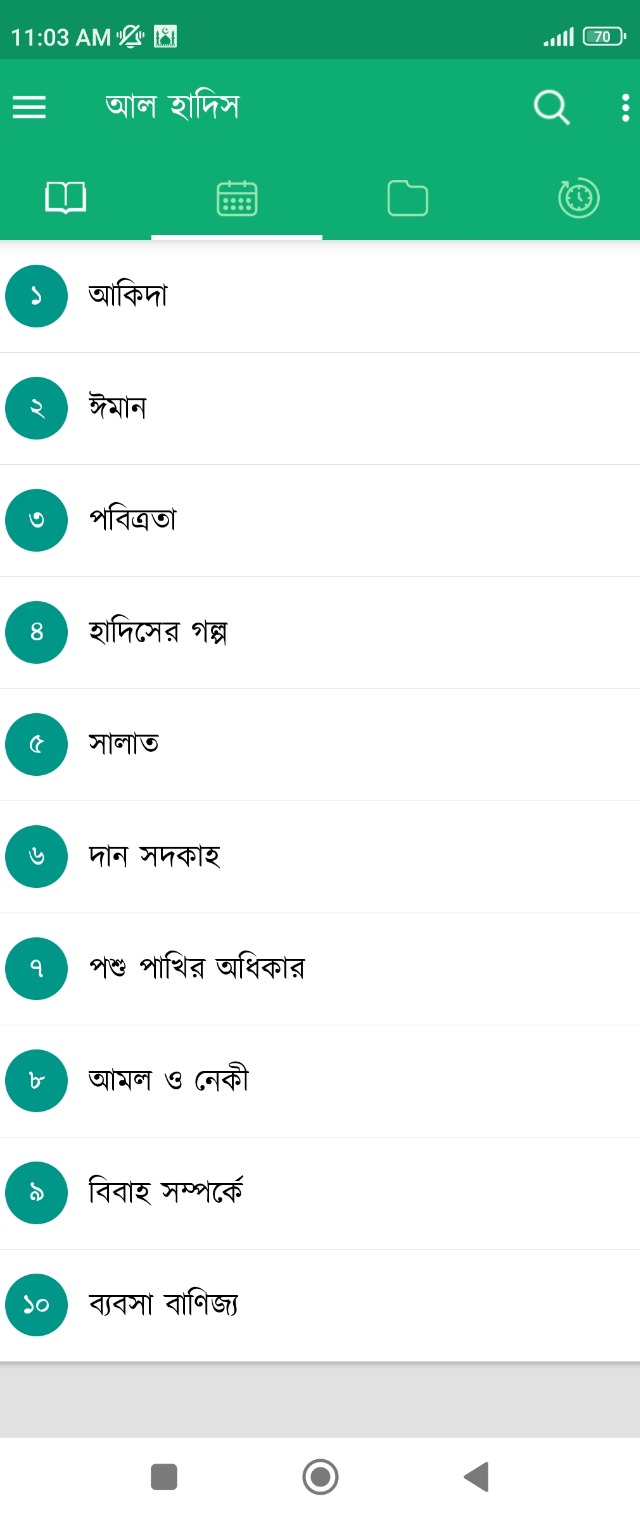
Task: Go to the clock history tab
Action: coord(578,198)
